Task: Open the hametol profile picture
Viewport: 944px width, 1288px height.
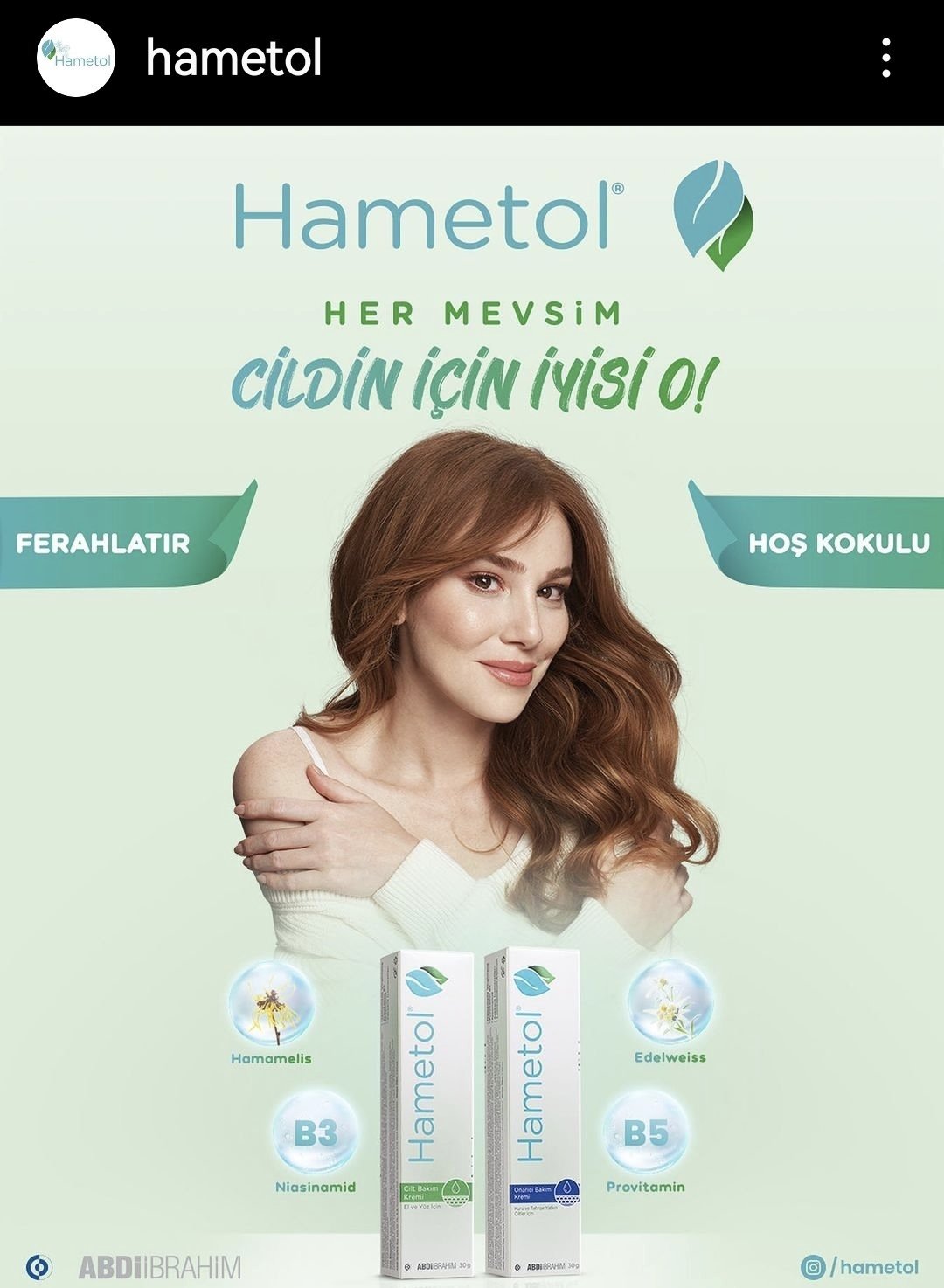Action: pos(76,58)
